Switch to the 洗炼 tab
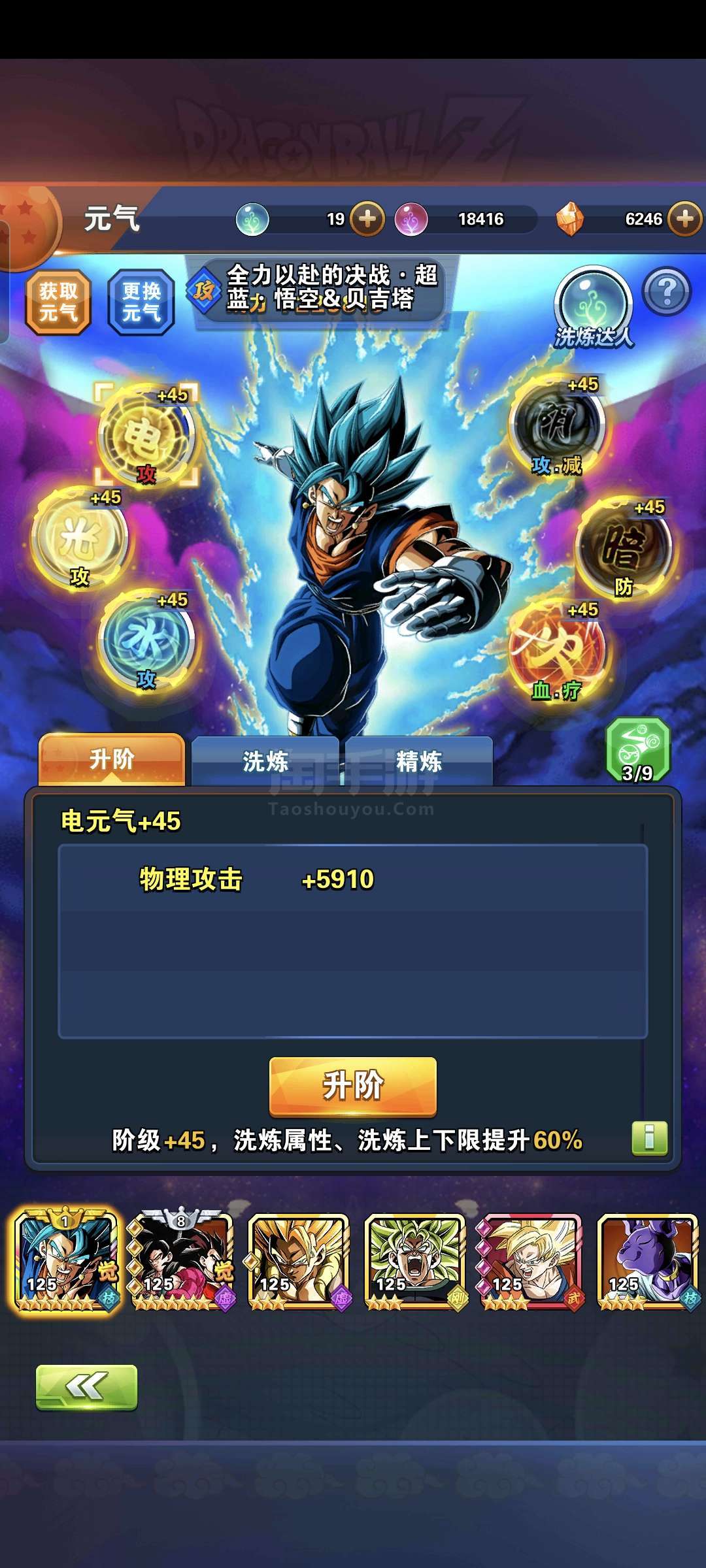This screenshot has height=1568, width=706. coord(265,761)
